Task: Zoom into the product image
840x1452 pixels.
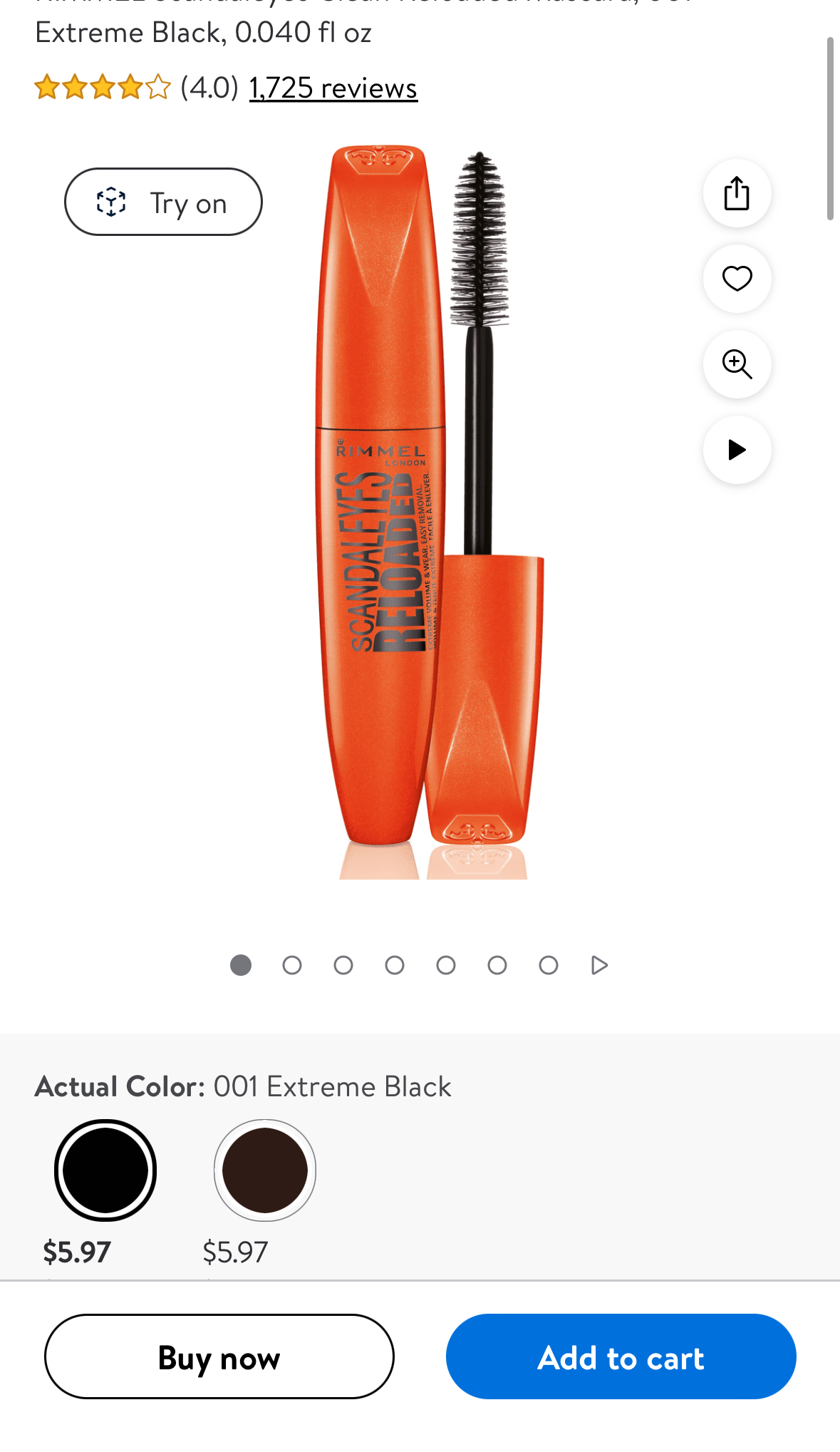Action: [x=737, y=364]
